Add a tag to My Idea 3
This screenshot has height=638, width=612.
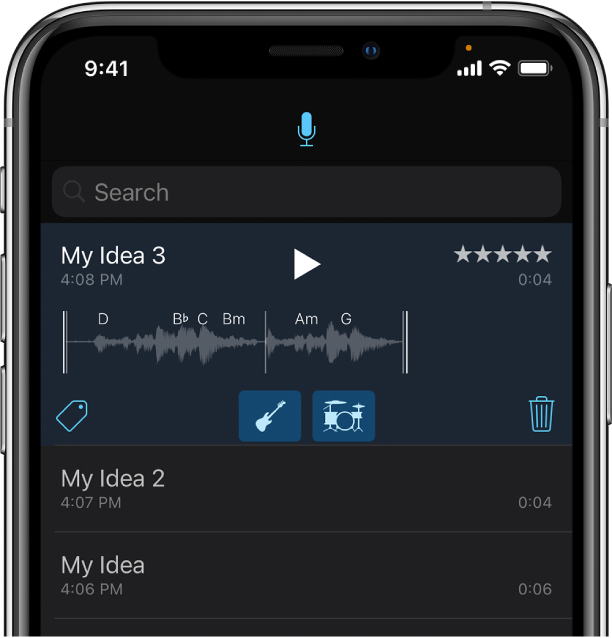pos(72,415)
